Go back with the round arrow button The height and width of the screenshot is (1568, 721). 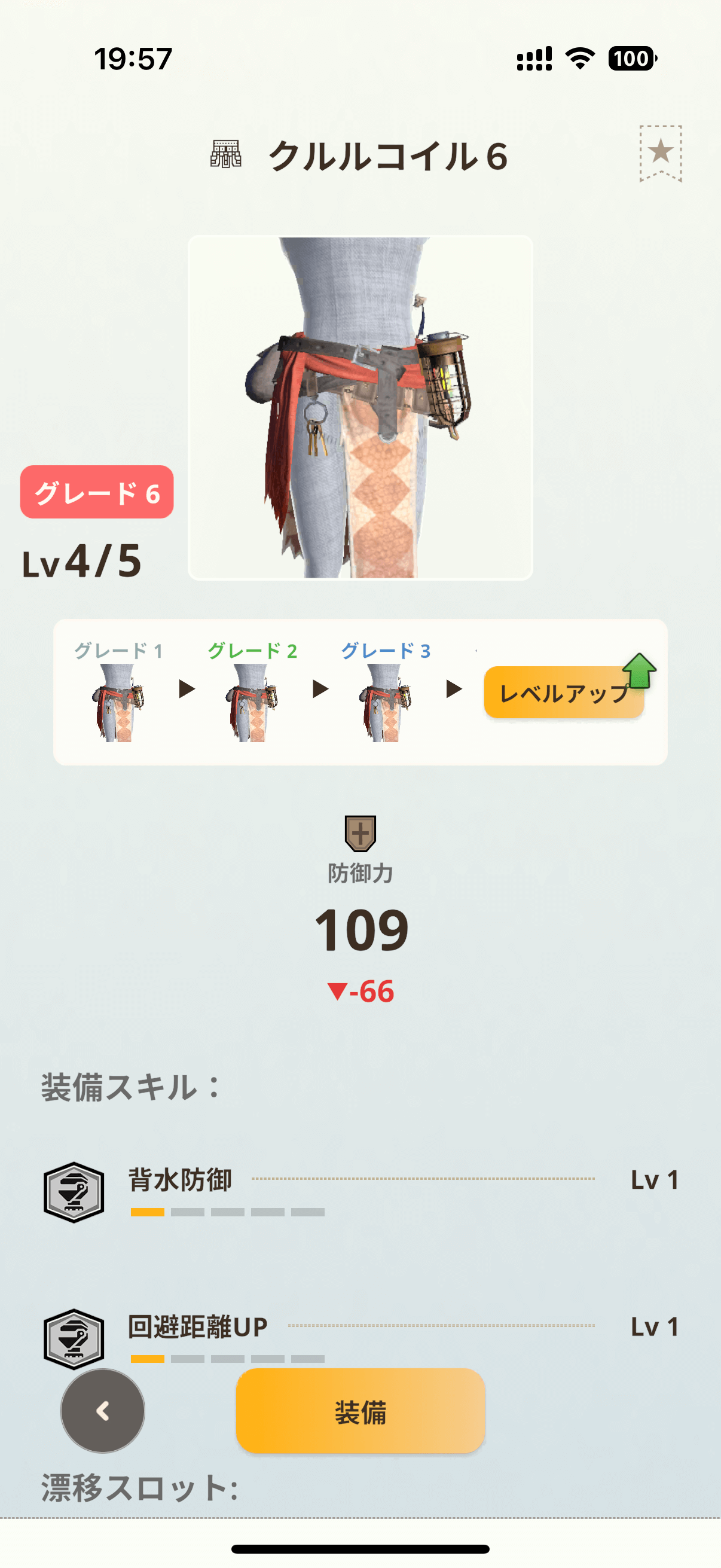click(103, 1411)
